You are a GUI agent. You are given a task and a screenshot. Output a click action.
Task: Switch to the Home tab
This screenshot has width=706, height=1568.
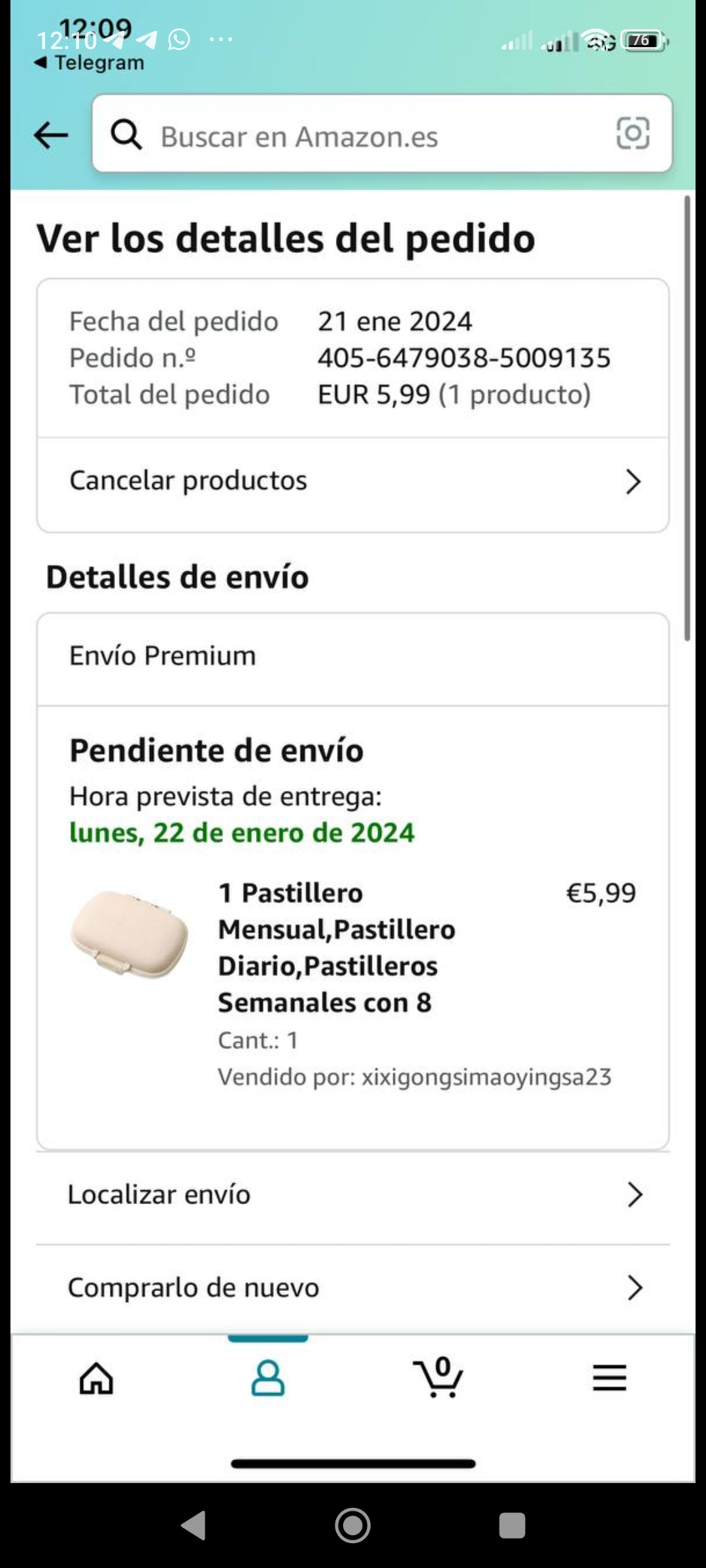96,1379
